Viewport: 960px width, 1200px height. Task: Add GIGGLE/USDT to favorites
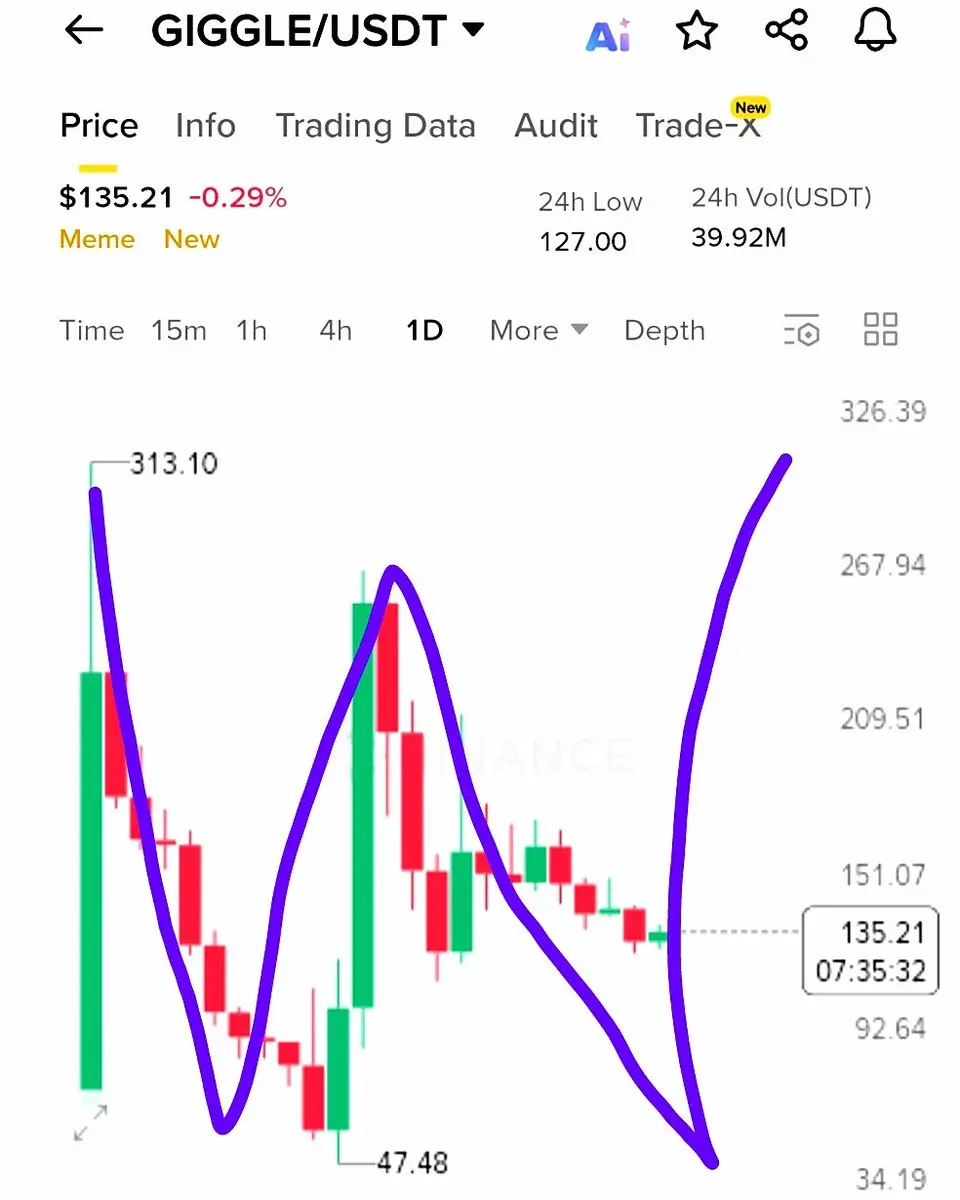(697, 31)
